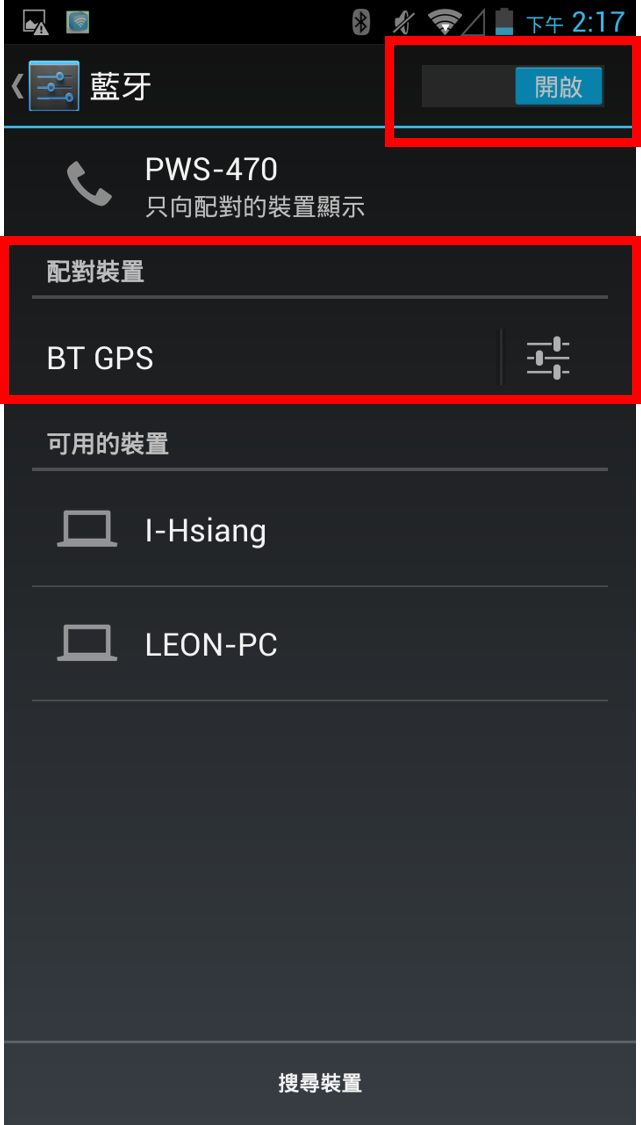Tap PWS-470 to change device visibility
Viewport: 641px width, 1125px height.
tap(320, 187)
